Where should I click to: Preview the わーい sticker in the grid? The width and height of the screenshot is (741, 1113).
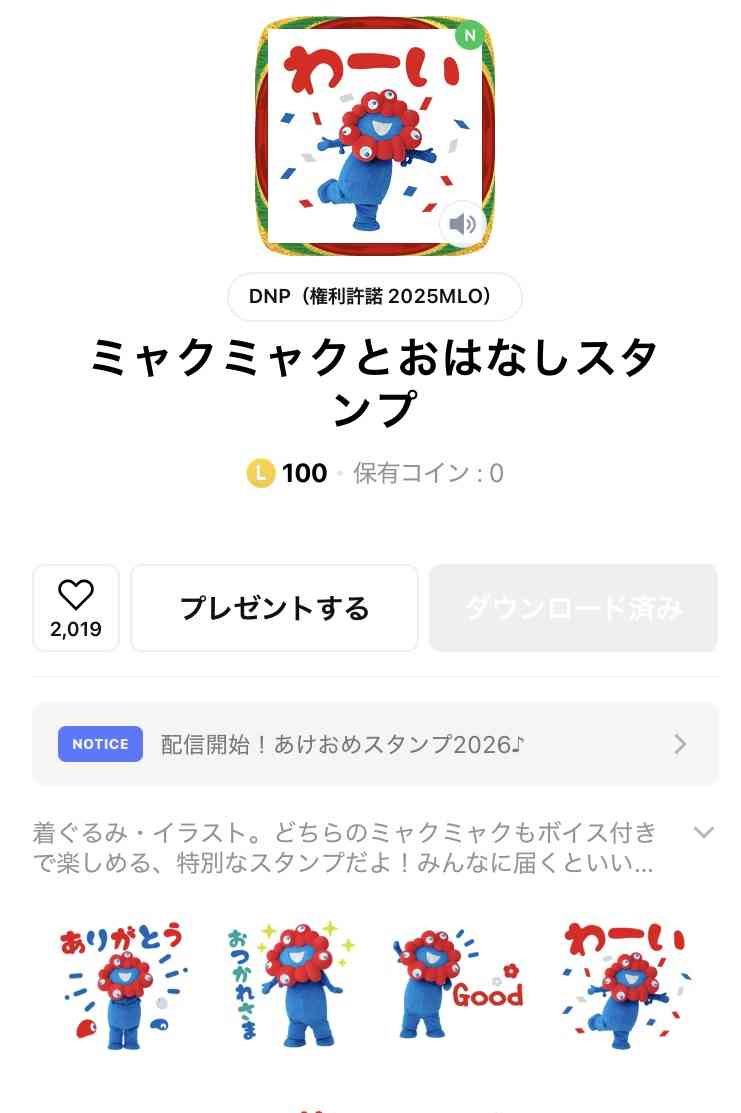pos(623,984)
